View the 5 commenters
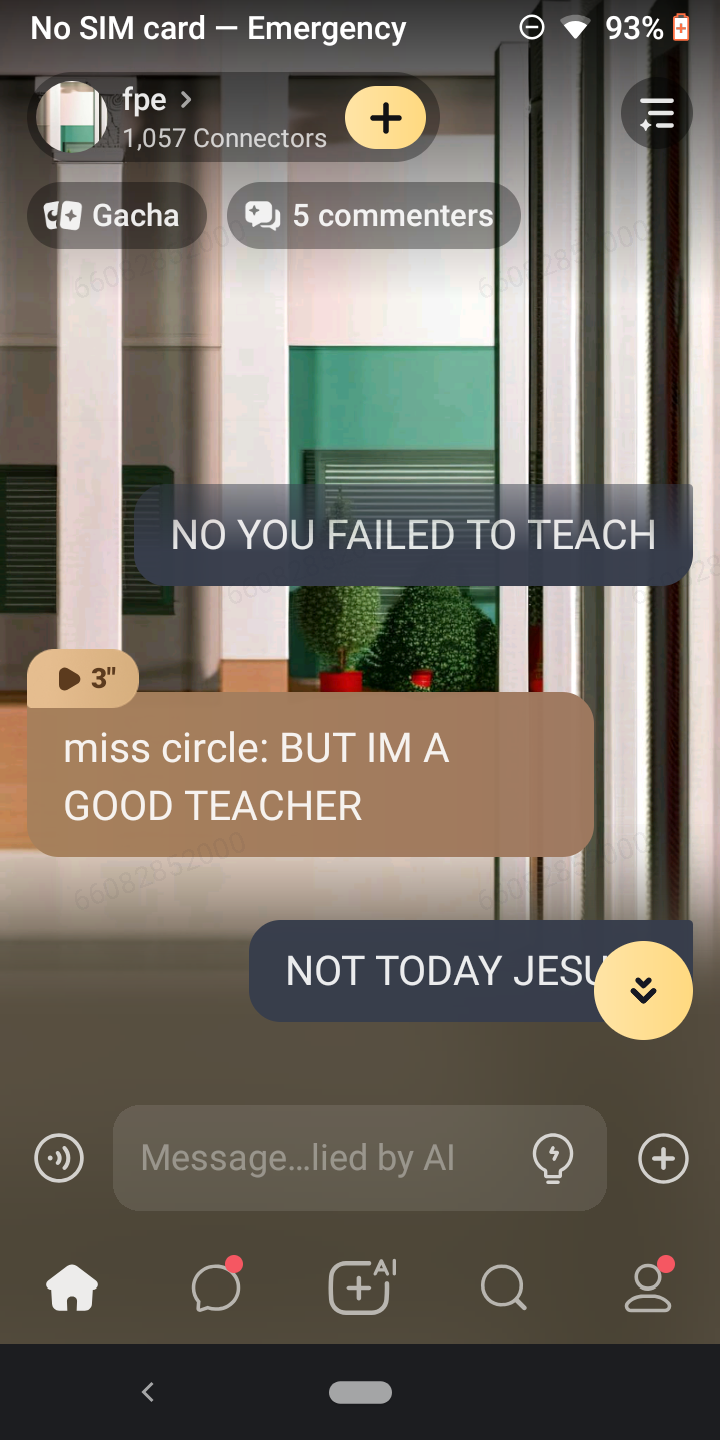This screenshot has width=720, height=1440. 373,215
